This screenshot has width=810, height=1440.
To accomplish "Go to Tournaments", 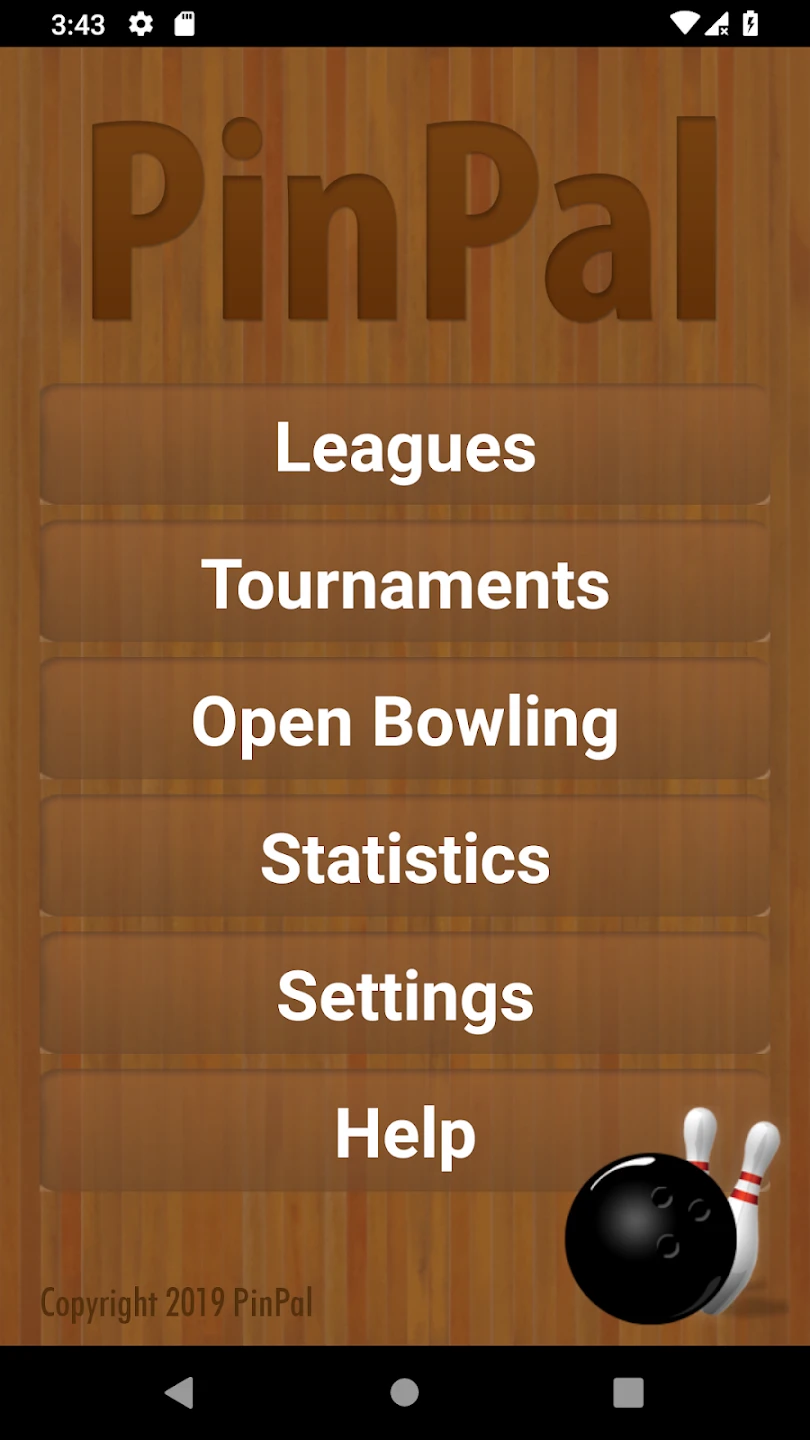I will [x=405, y=583].
